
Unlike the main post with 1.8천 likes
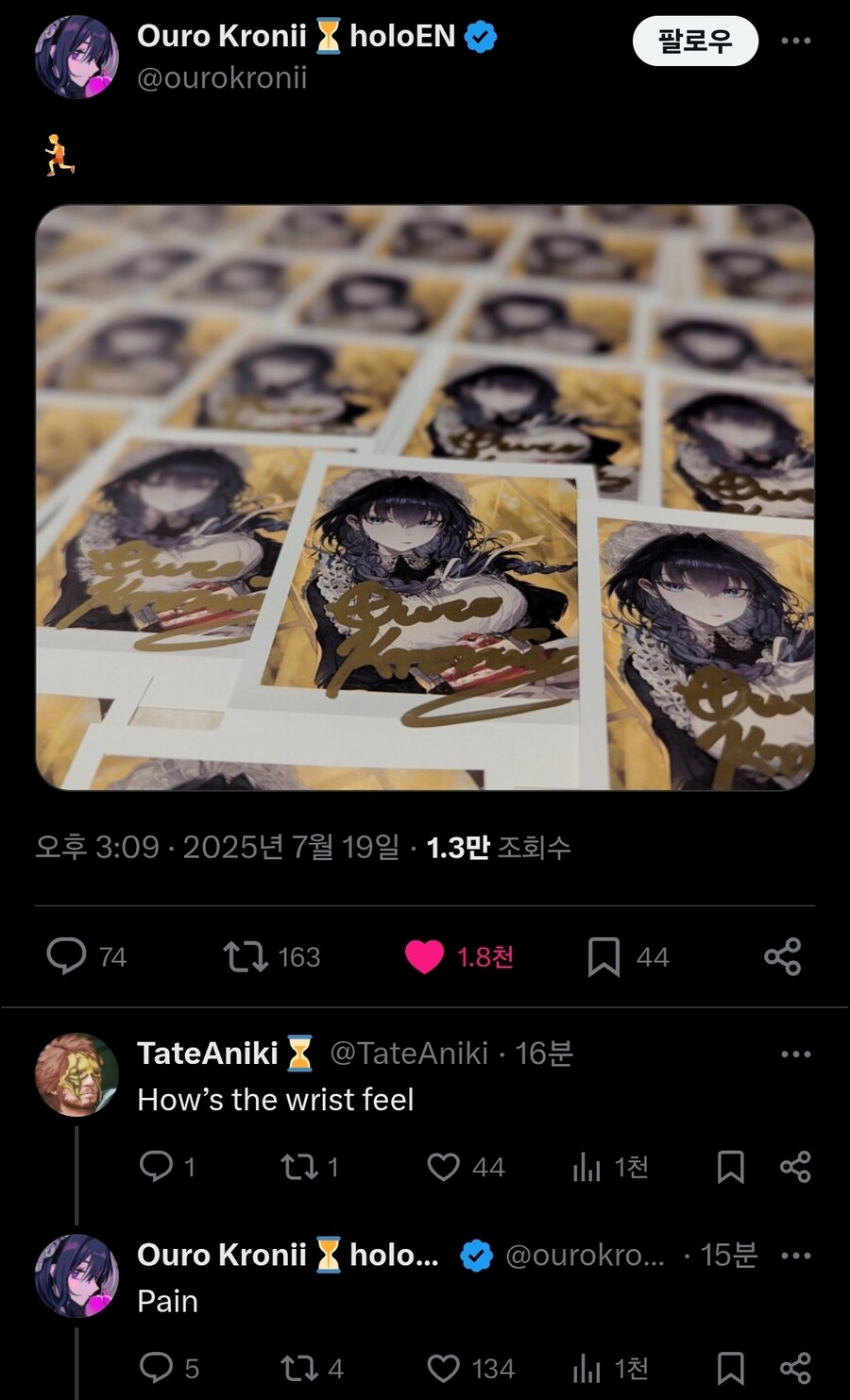425,956
